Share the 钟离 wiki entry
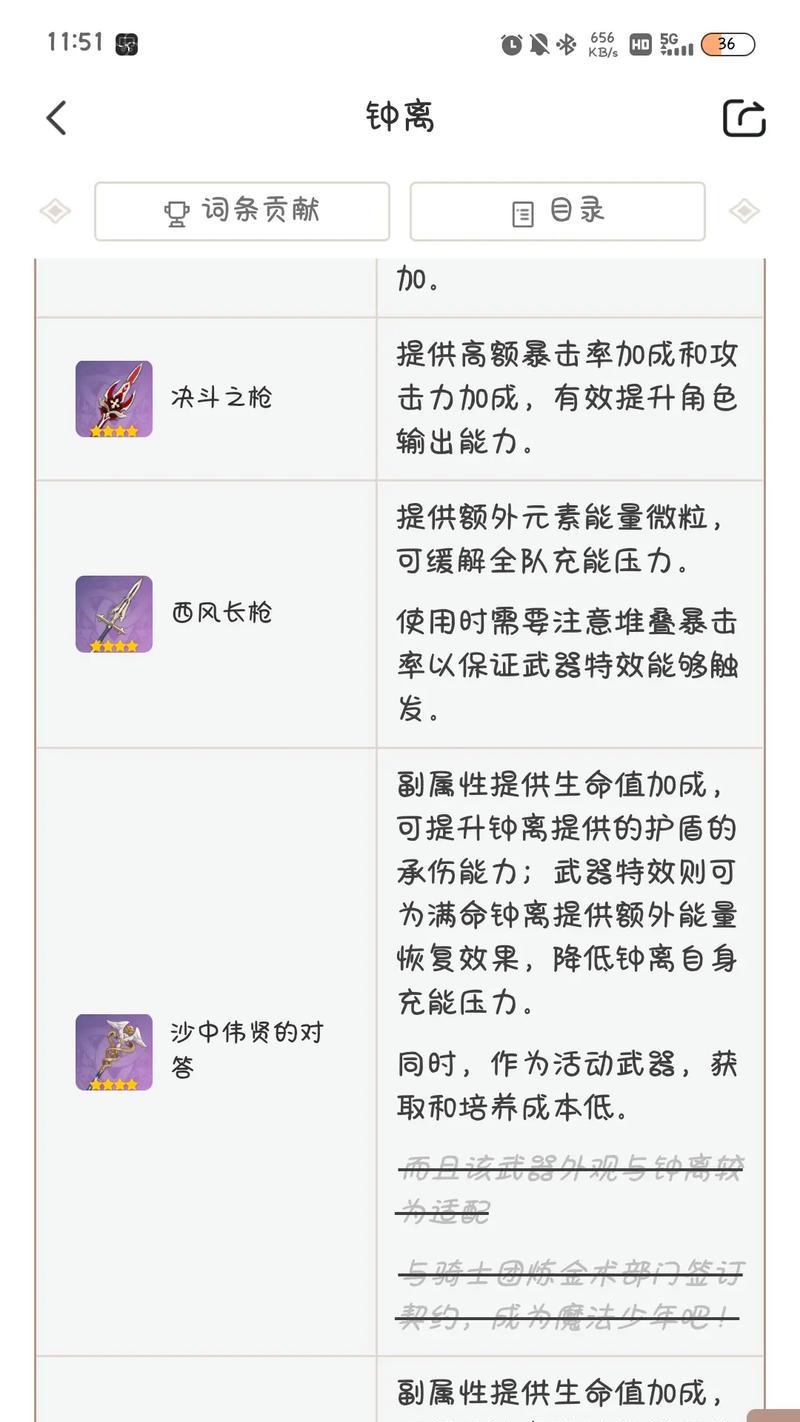The height and width of the screenshot is (1422, 800). 744,118
